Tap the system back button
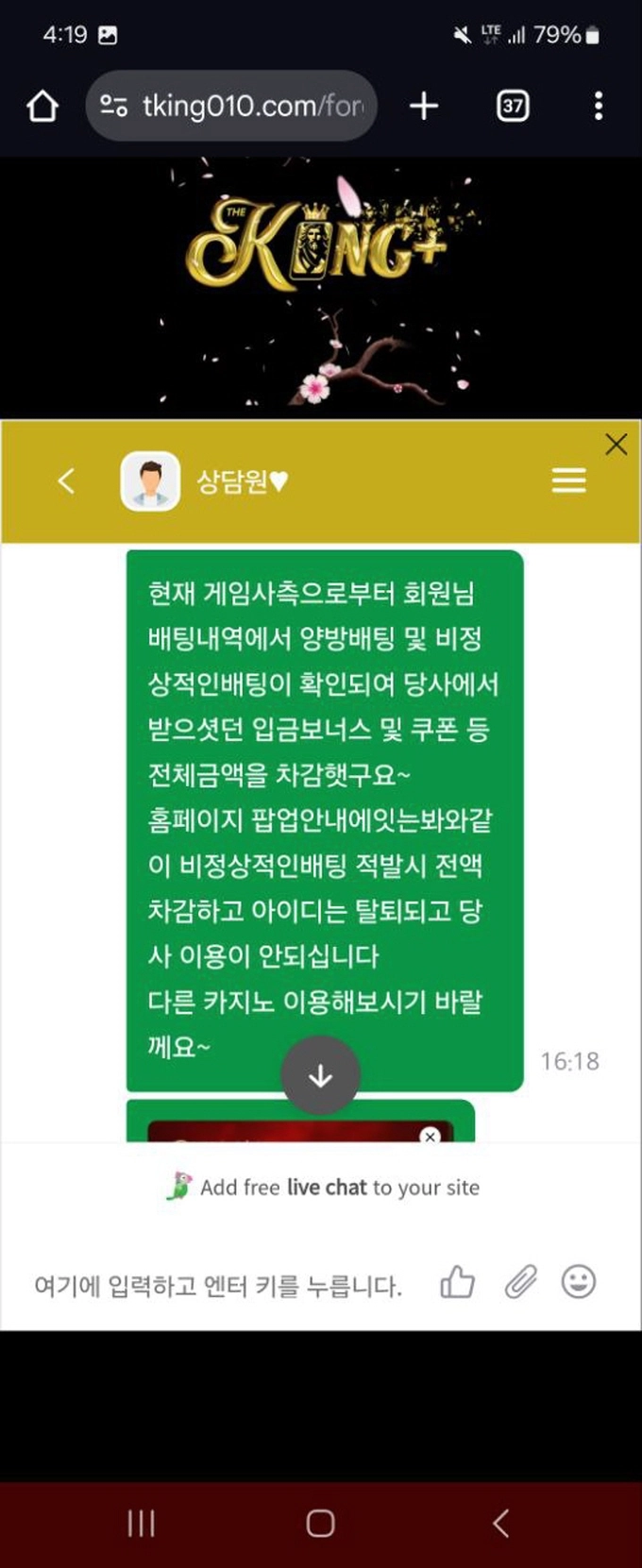The width and height of the screenshot is (642, 1568). point(500,1523)
